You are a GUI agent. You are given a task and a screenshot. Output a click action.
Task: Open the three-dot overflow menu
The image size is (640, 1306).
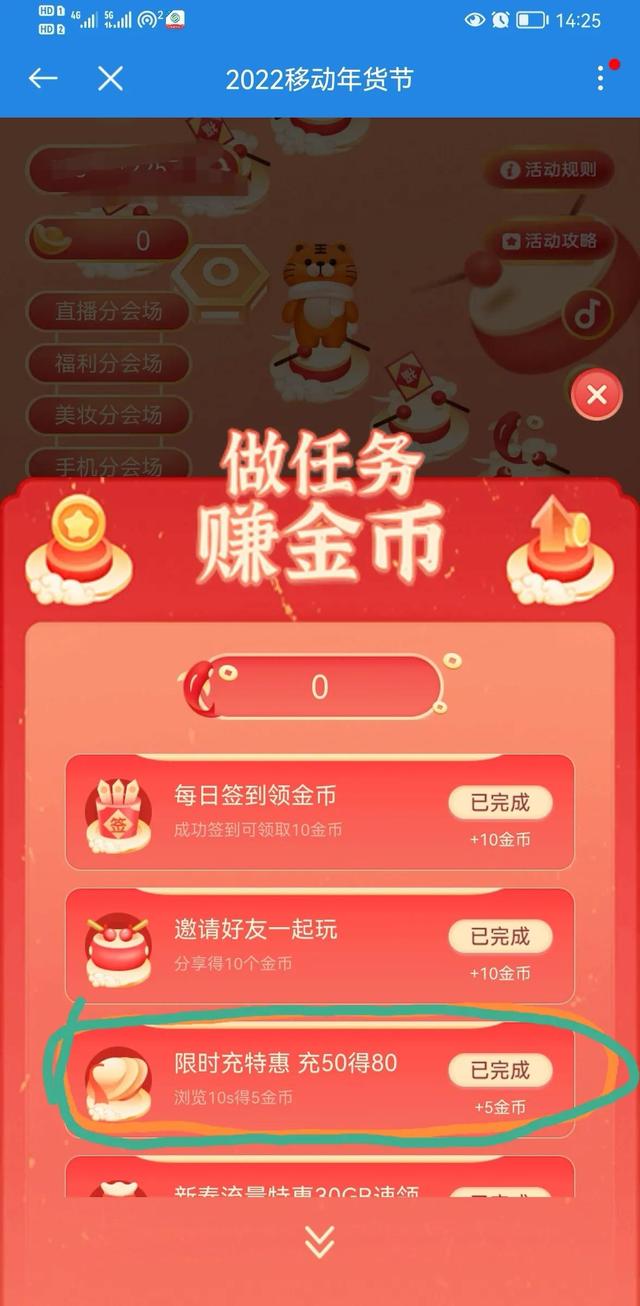tap(600, 79)
